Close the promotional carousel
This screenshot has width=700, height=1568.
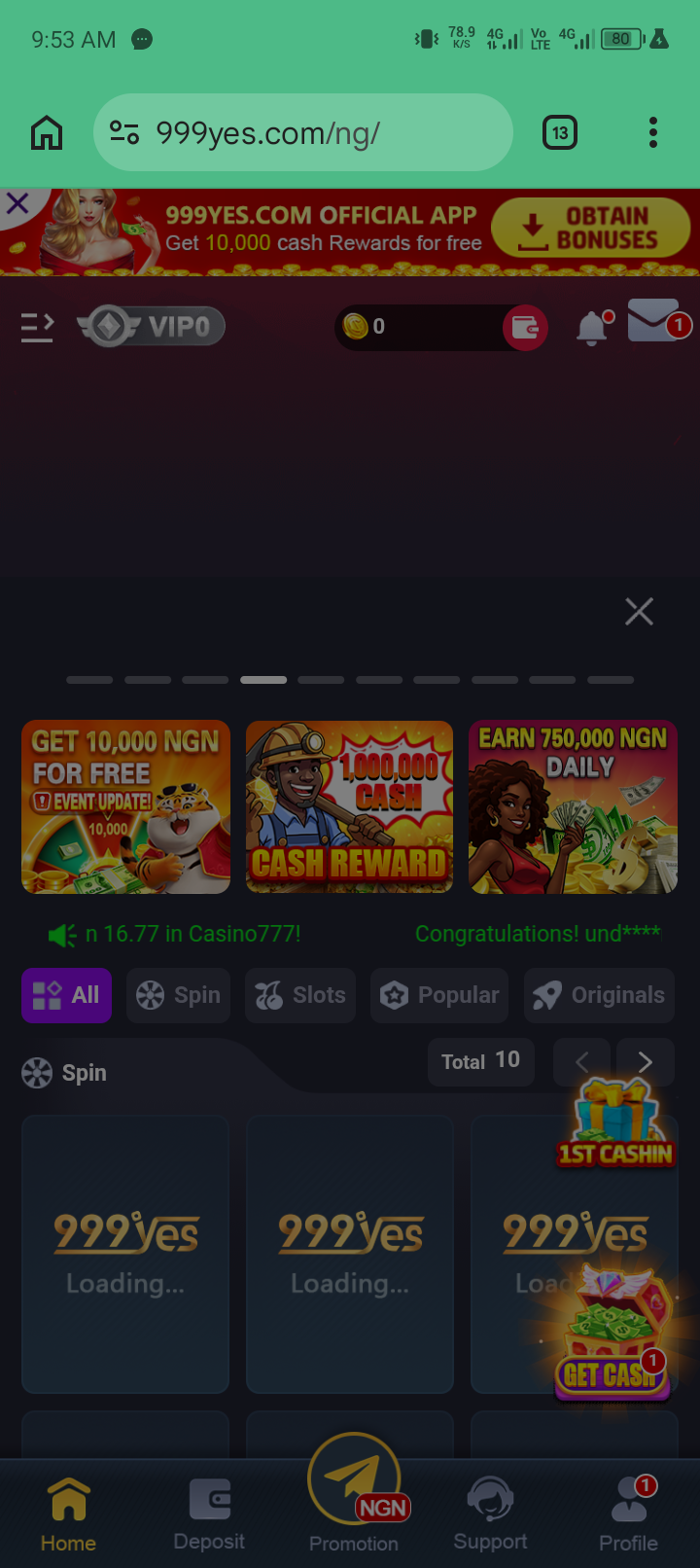tap(639, 612)
